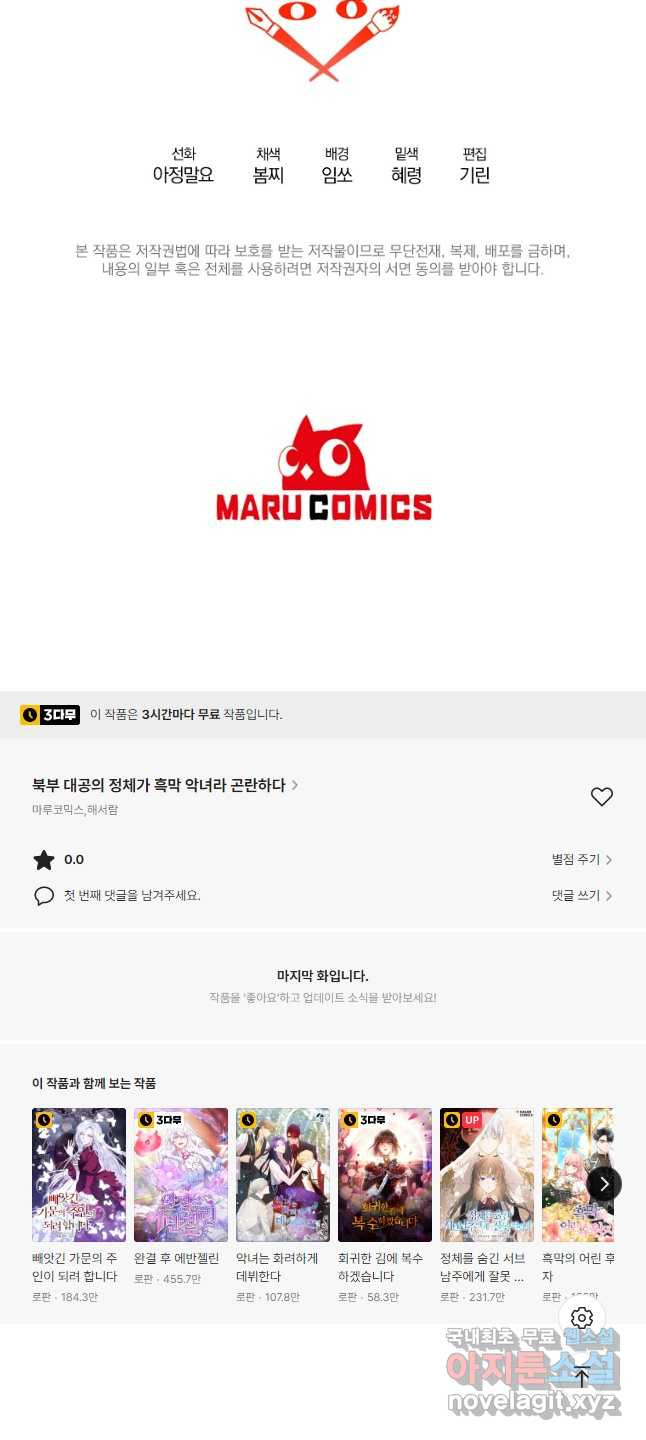646x1440 pixels.
Task: Tap 별점 주기 to rate the episode
Action: coord(581,860)
